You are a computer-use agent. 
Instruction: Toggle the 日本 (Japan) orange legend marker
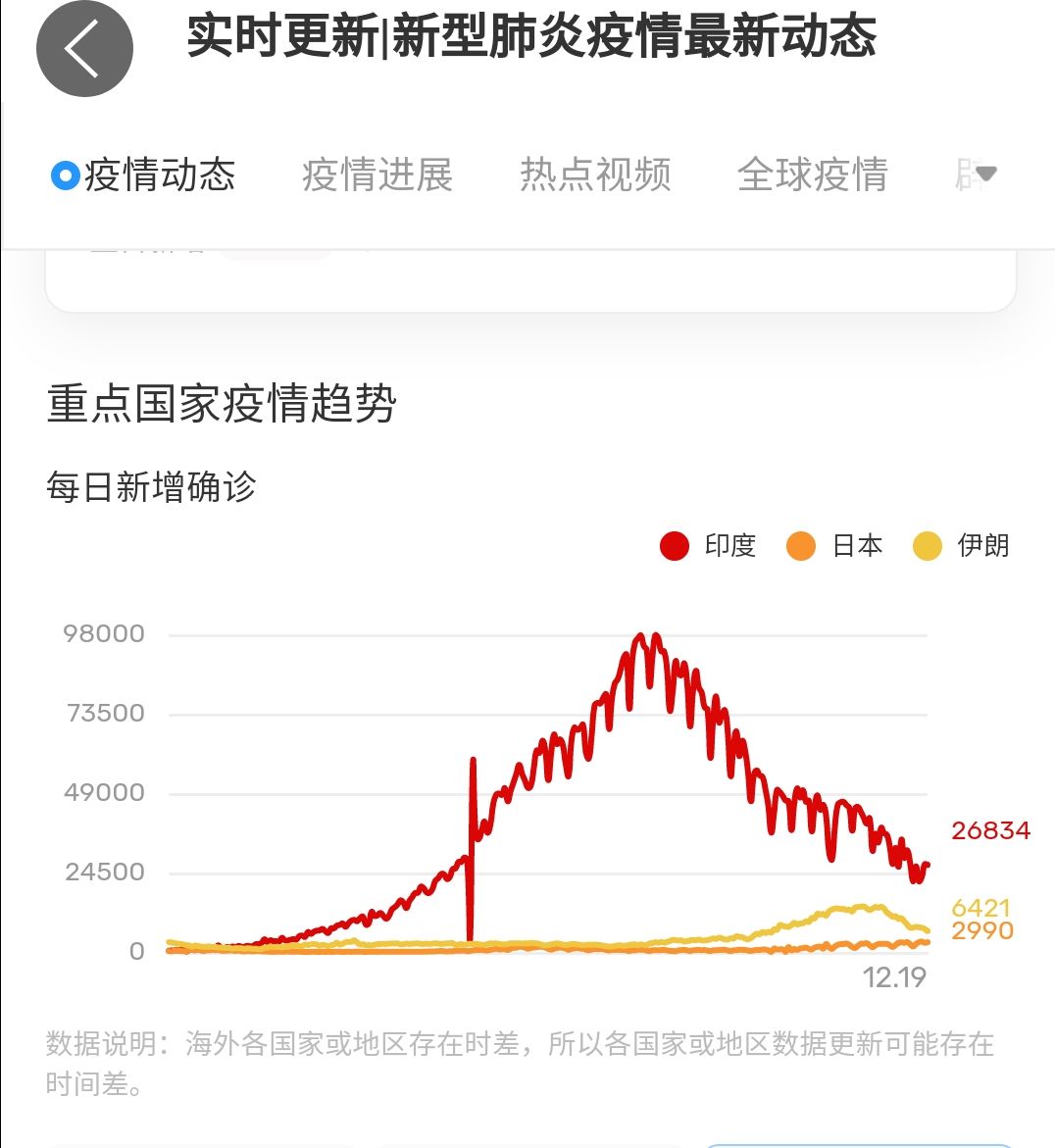801,546
